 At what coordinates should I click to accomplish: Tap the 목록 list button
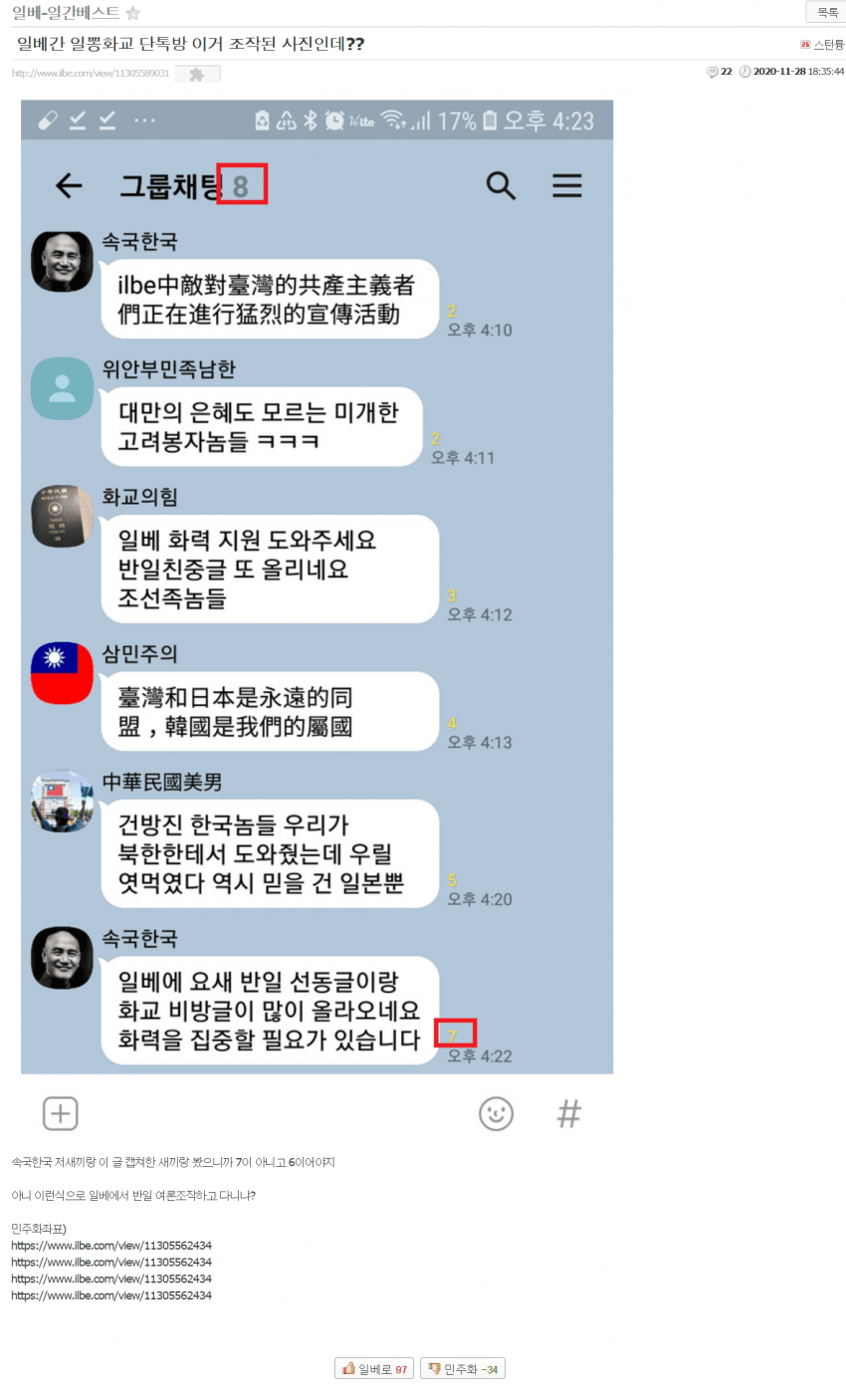click(826, 12)
